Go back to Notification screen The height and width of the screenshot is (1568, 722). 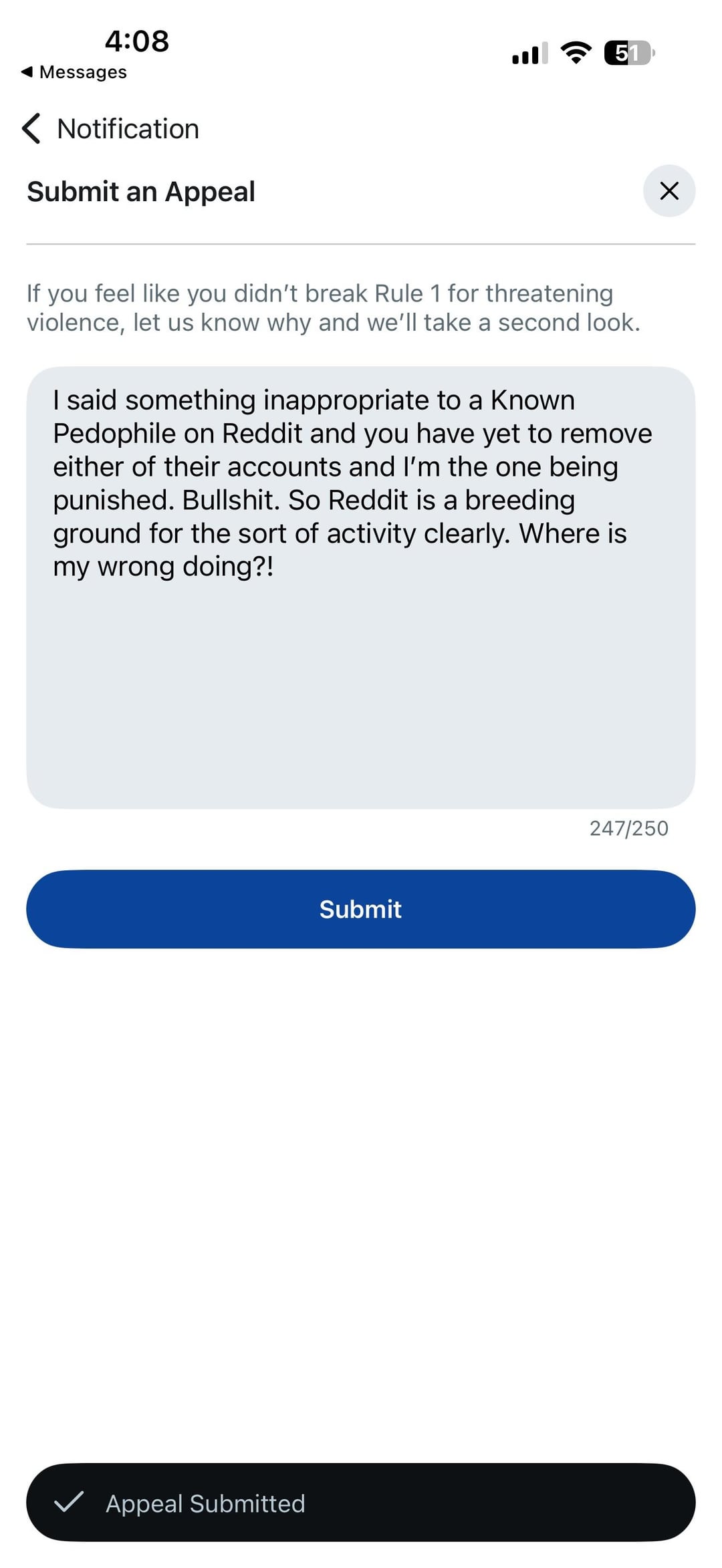coord(32,128)
